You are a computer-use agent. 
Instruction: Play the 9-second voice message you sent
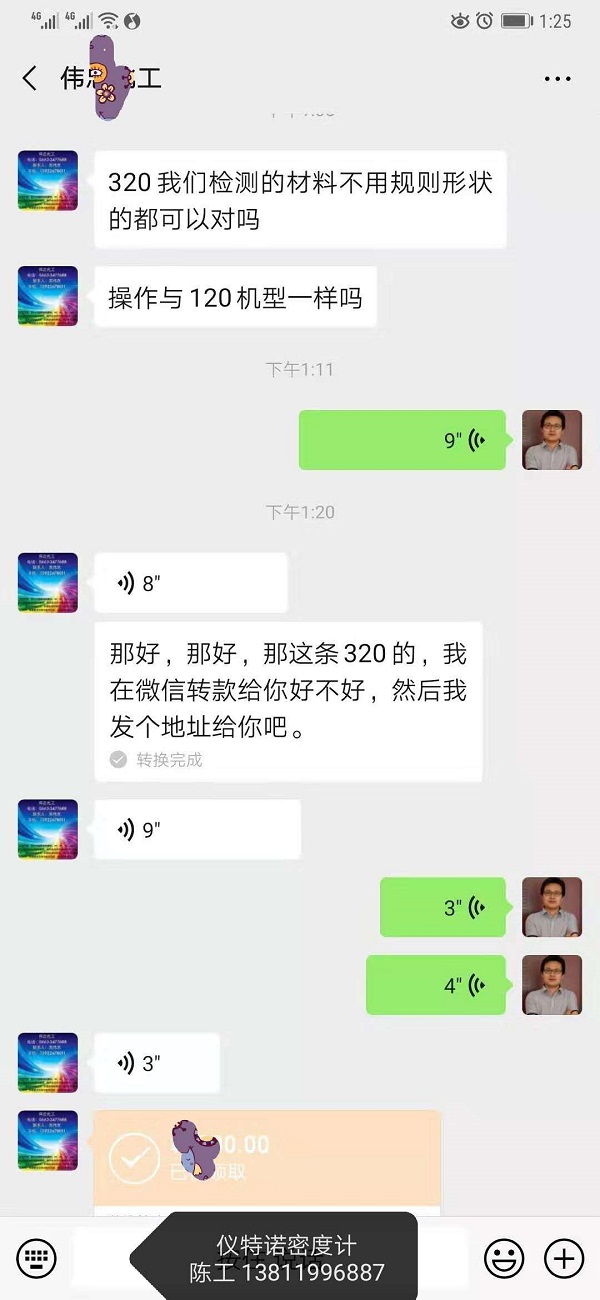pyautogui.click(x=402, y=439)
